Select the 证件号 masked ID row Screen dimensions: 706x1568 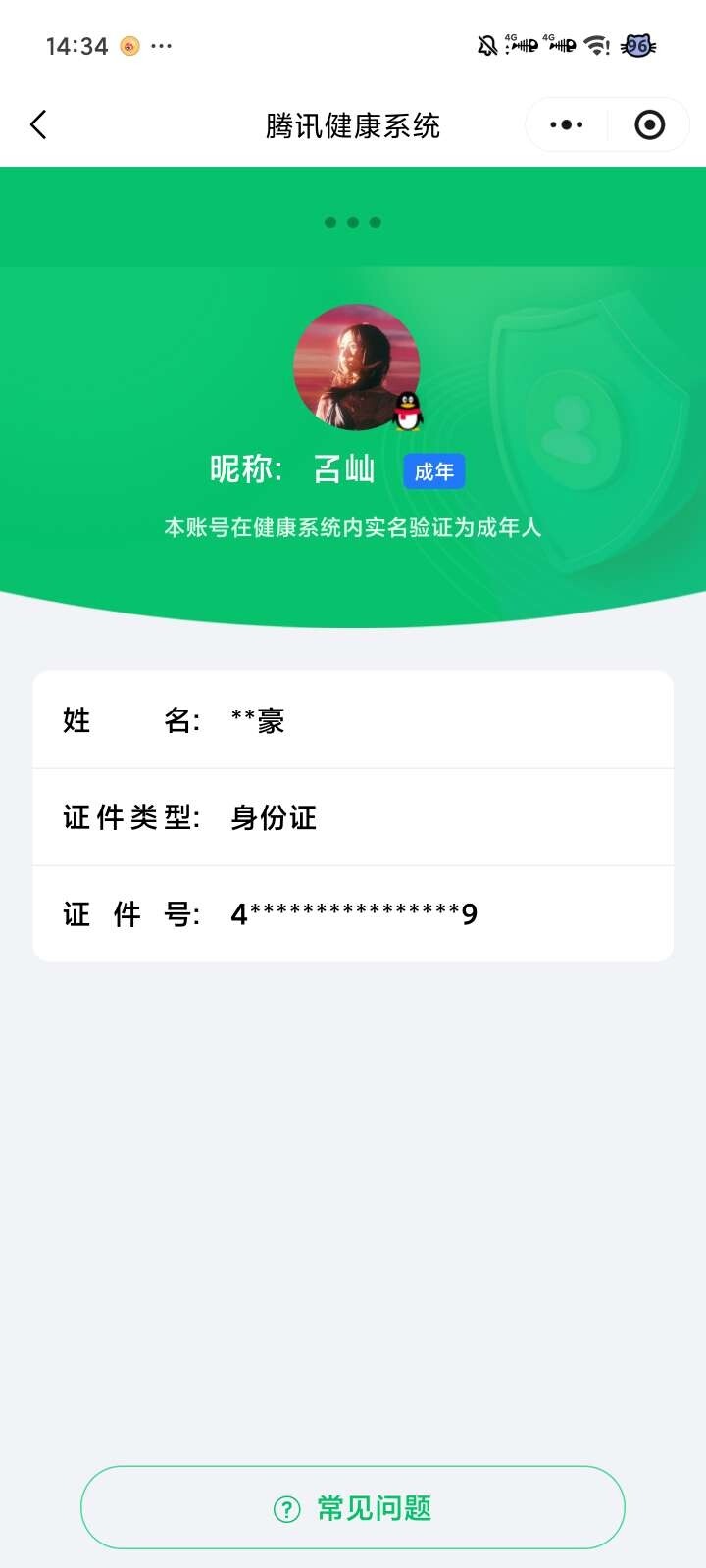(352, 912)
